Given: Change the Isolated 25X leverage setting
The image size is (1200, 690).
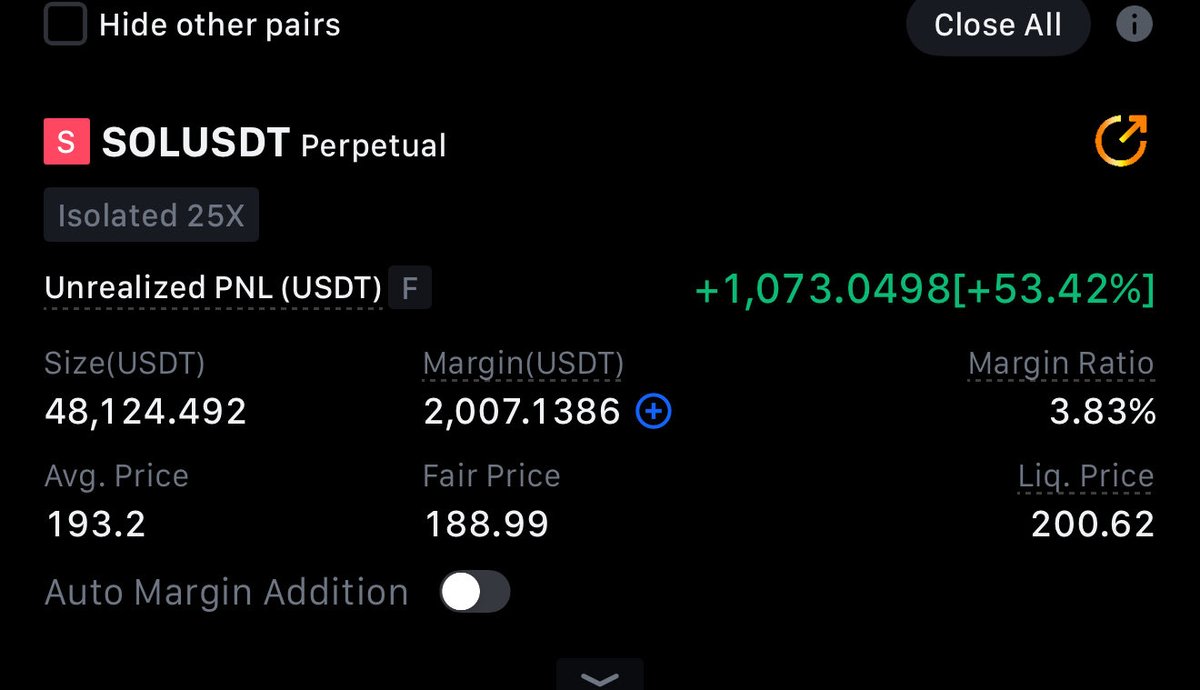Looking at the screenshot, I should click(x=150, y=215).
